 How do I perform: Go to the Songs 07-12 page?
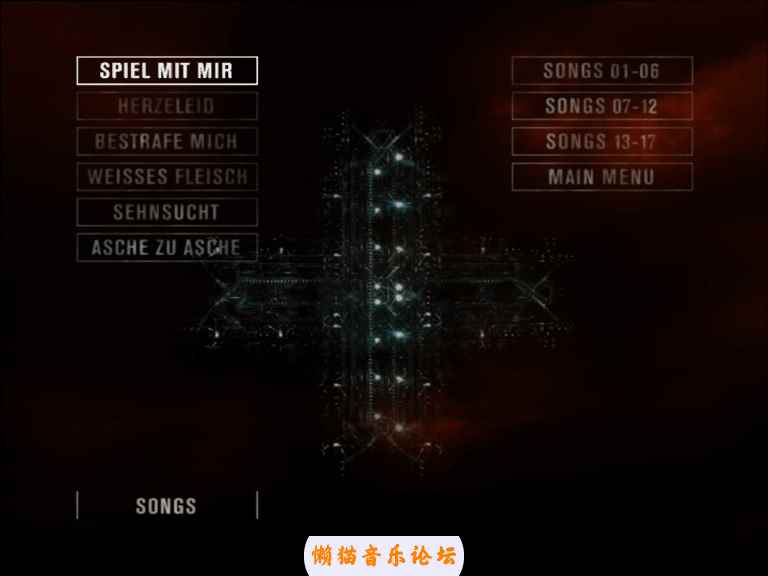602,106
